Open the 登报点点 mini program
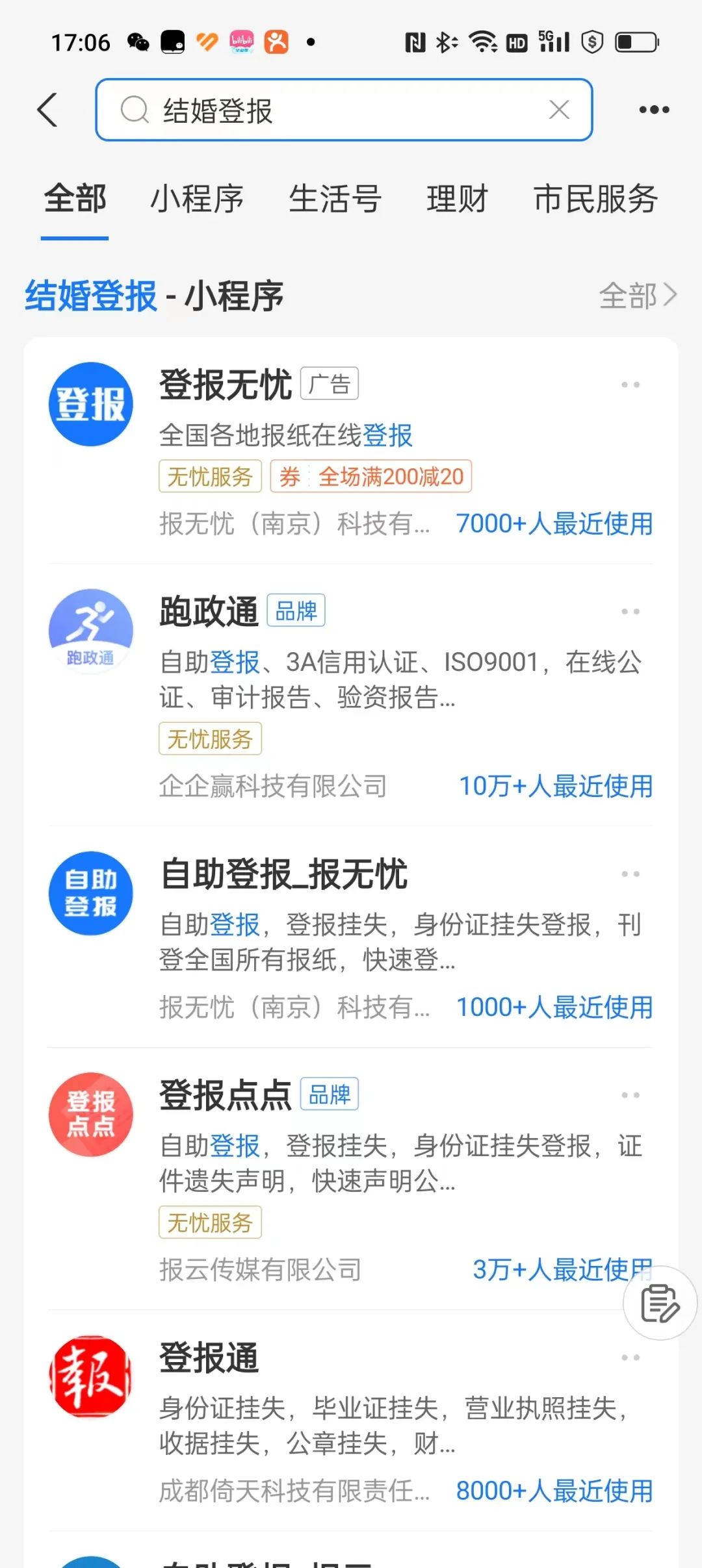Screen dimensions: 702x1568 [x=226, y=1095]
